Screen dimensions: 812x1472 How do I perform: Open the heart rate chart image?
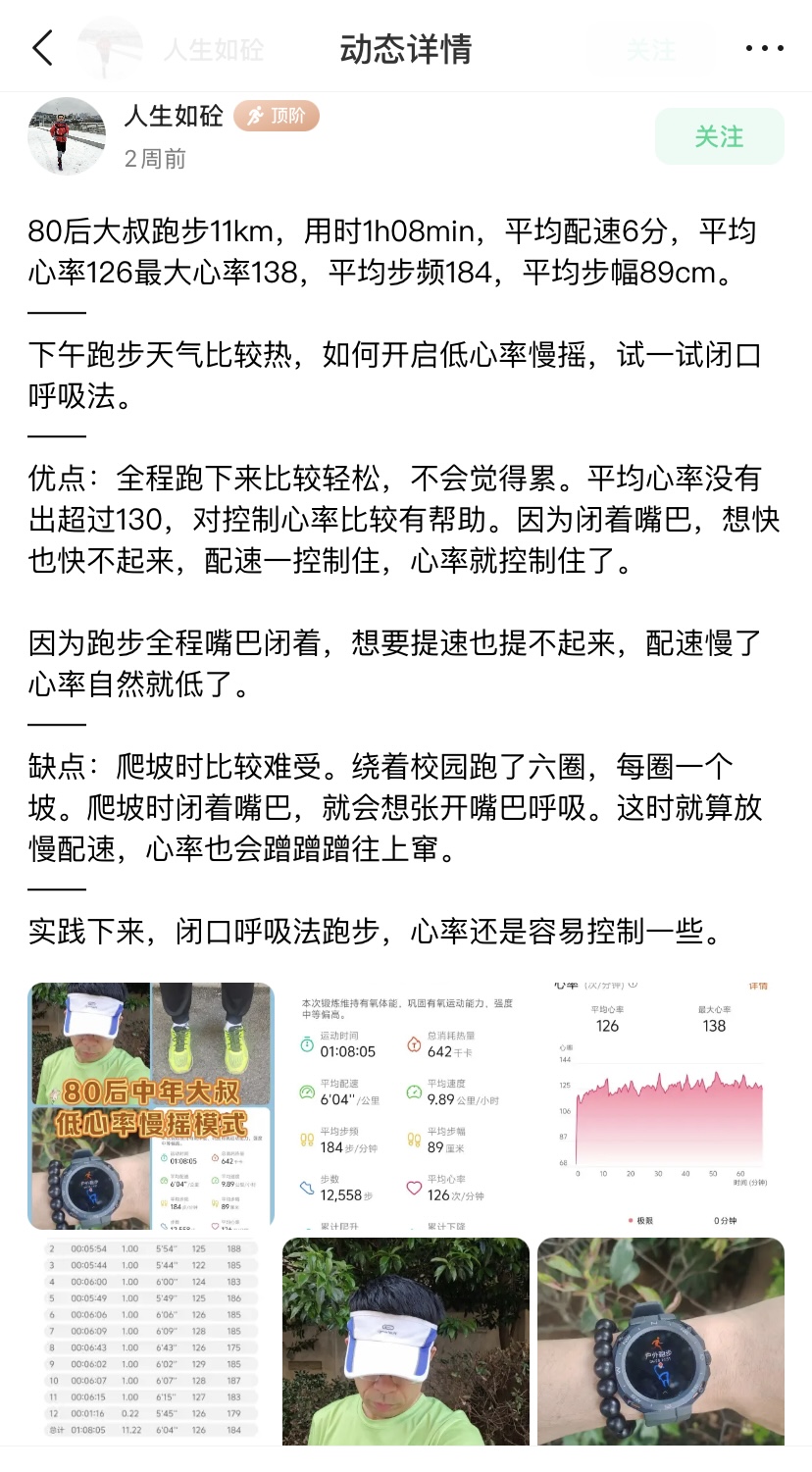(x=661, y=1106)
